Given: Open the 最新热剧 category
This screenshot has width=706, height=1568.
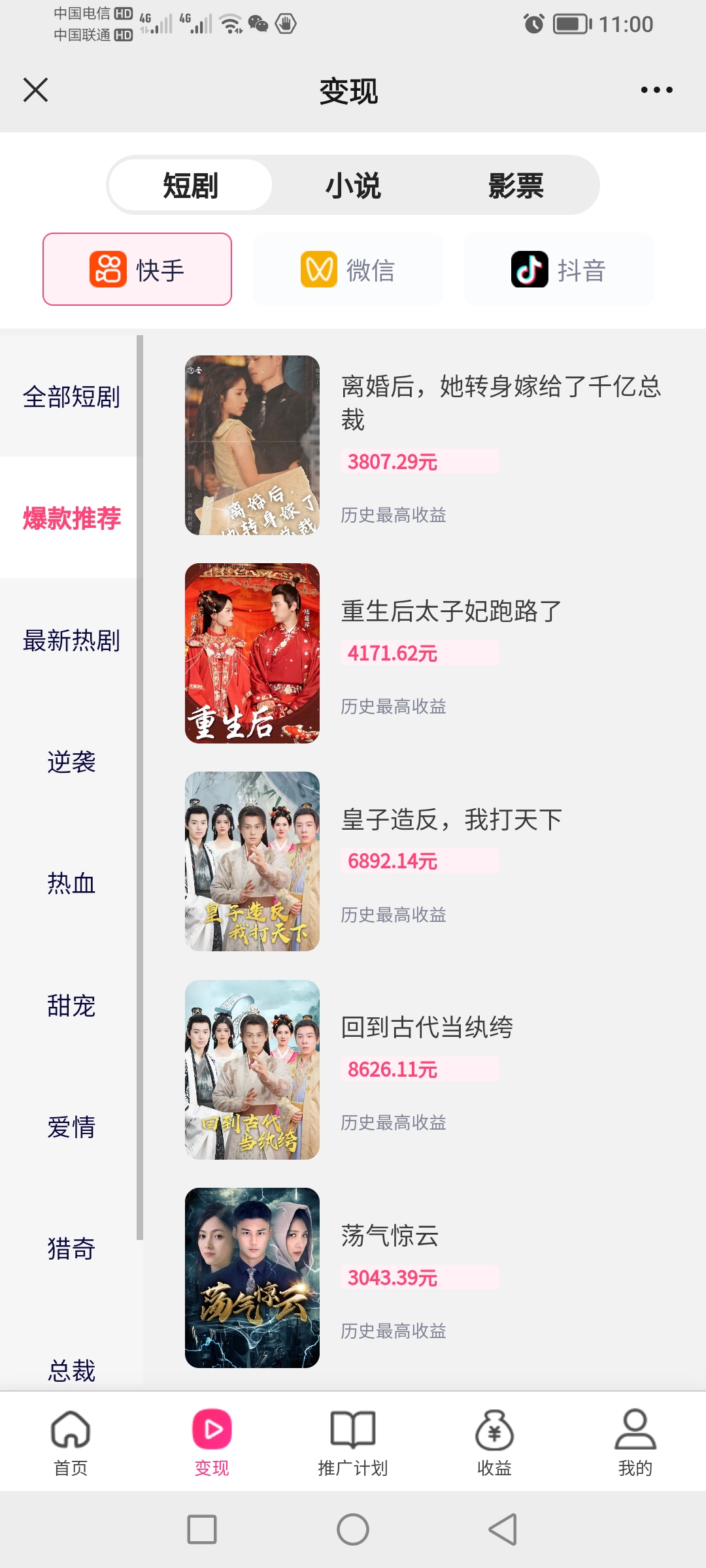Looking at the screenshot, I should click(x=71, y=640).
